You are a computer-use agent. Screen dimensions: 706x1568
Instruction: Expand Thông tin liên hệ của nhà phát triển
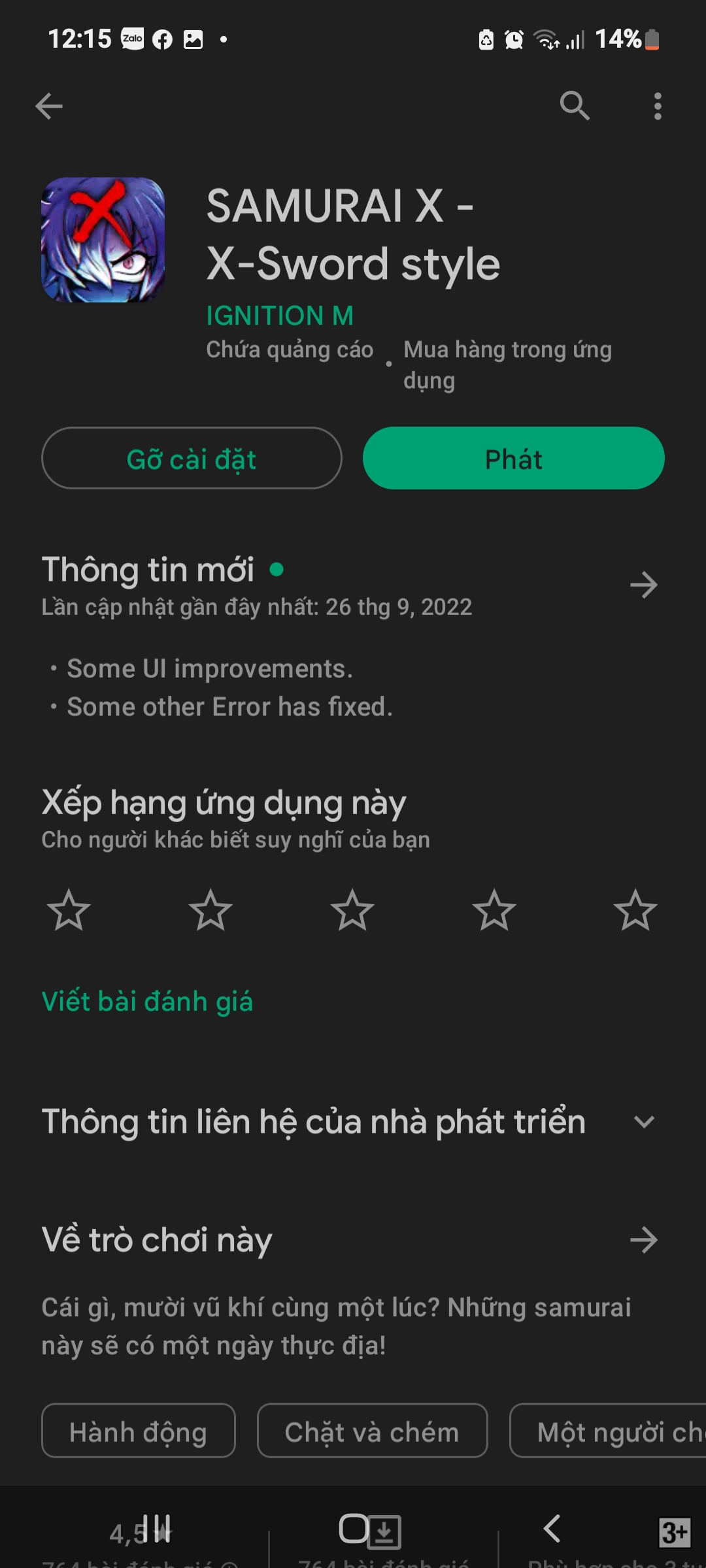(644, 1122)
